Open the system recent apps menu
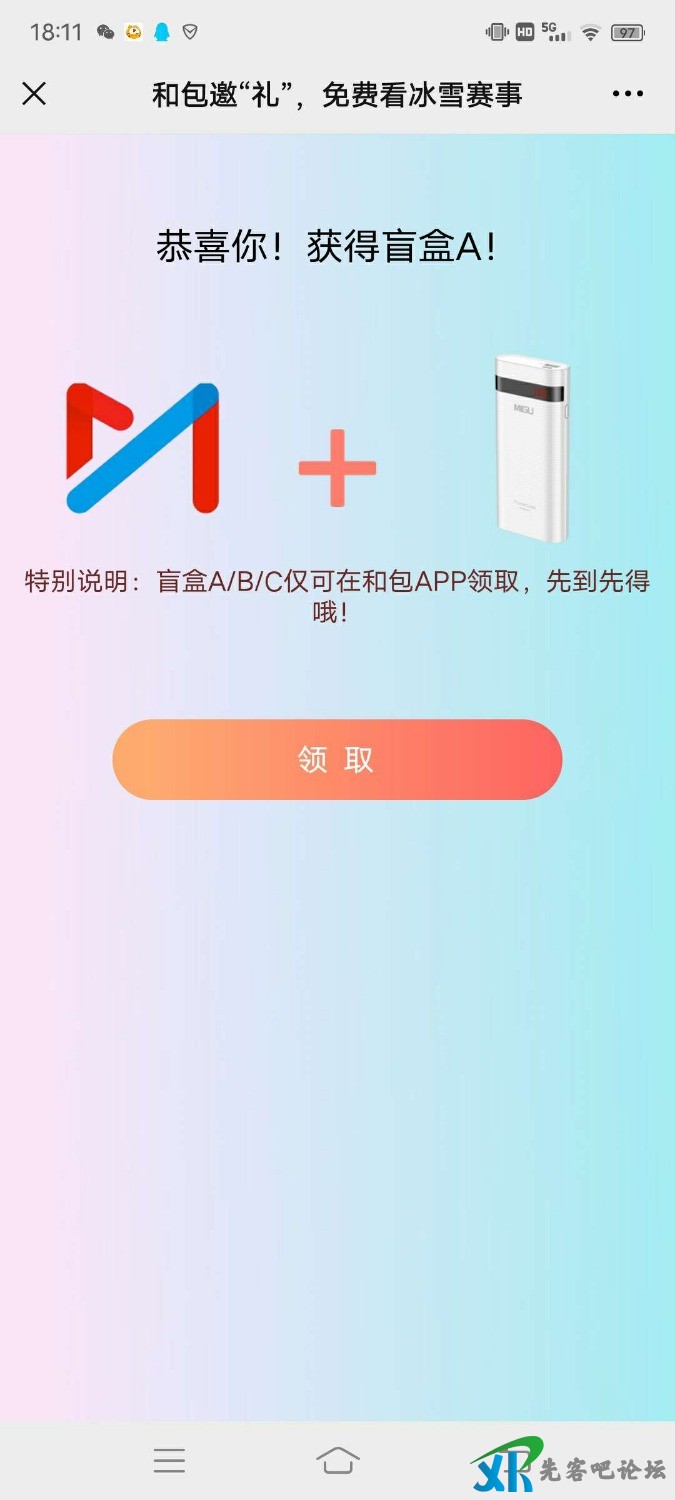 [169, 1461]
